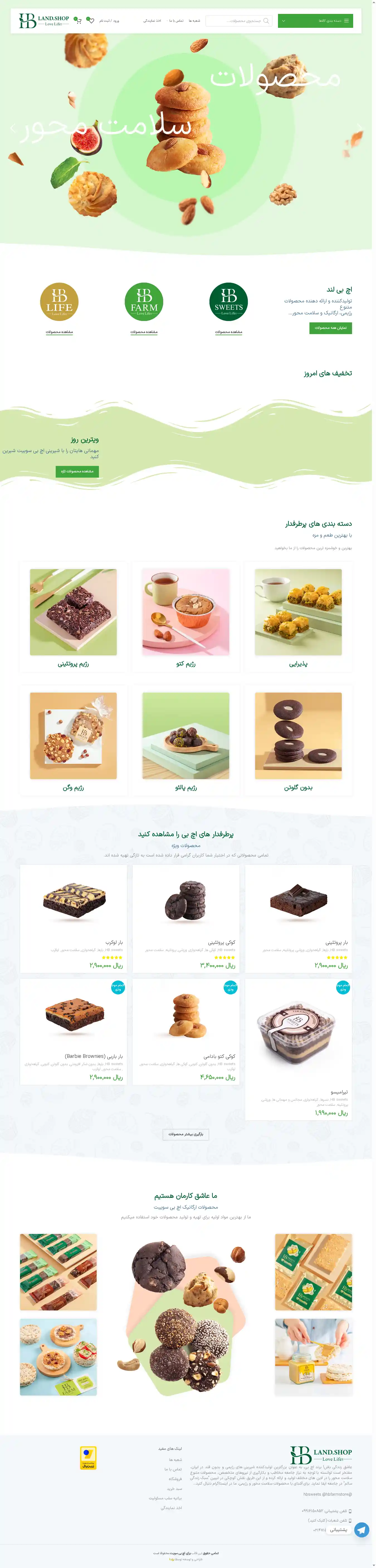Tap the 'مشاهده محصولات تازه' banner button
The image size is (376, 1568).
pyautogui.click(x=77, y=471)
